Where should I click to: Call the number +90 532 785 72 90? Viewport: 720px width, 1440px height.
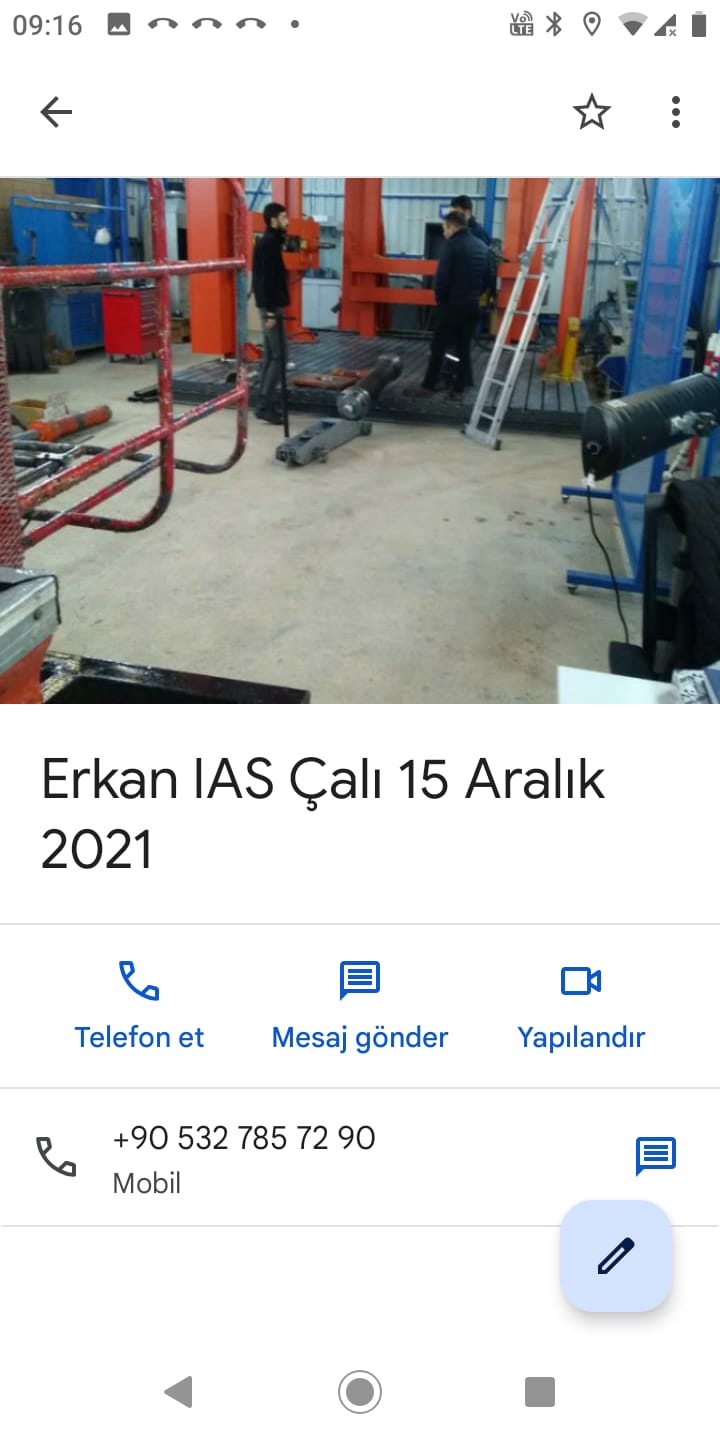tap(244, 1156)
